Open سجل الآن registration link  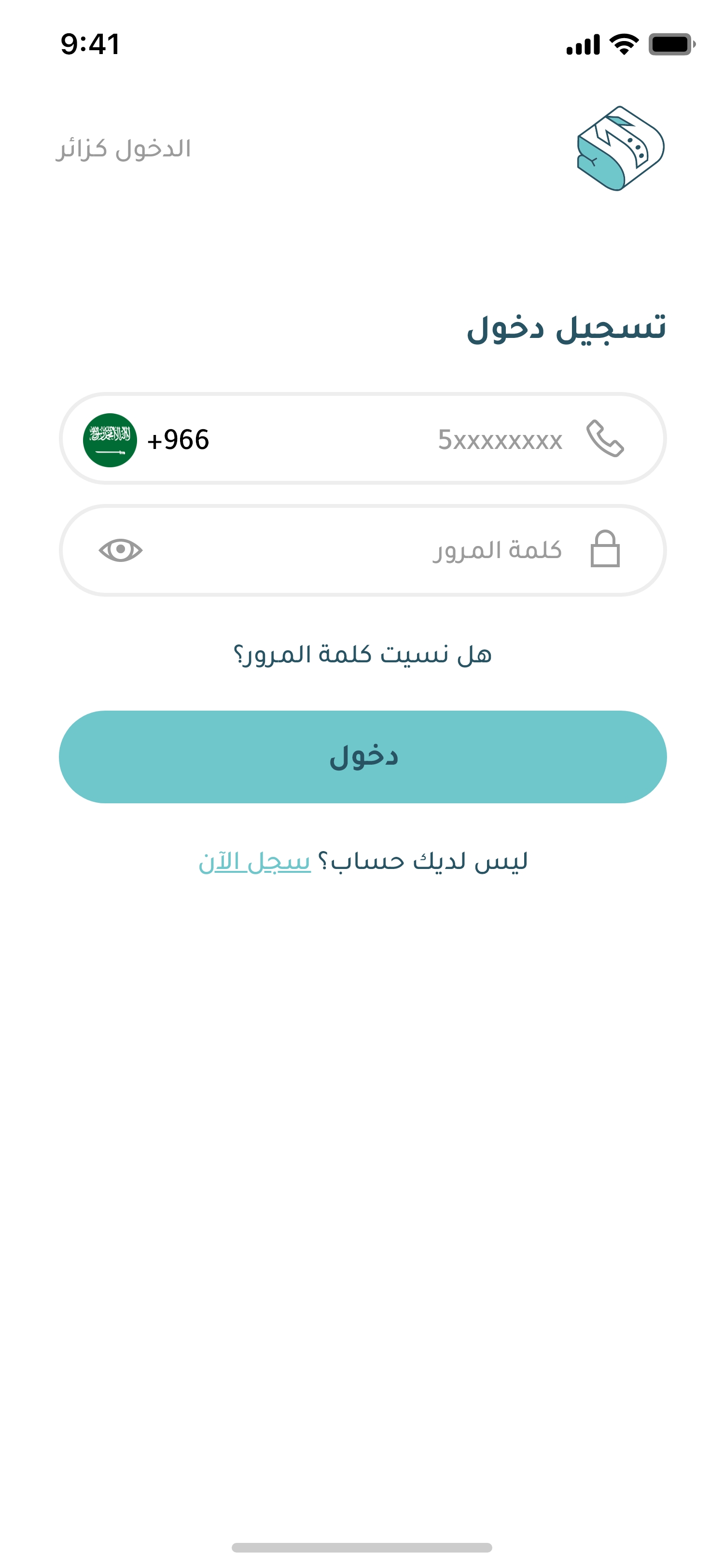pos(255,862)
